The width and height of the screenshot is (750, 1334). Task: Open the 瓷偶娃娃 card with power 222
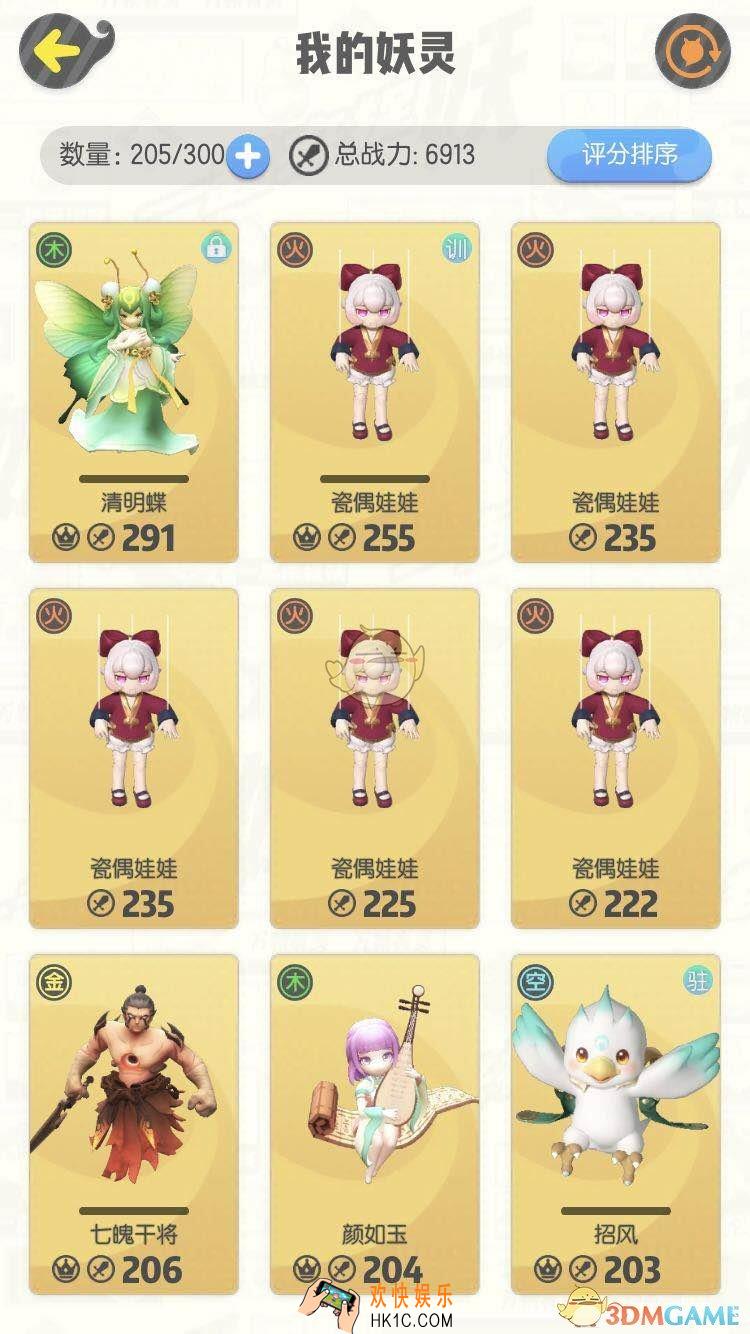[x=616, y=758]
